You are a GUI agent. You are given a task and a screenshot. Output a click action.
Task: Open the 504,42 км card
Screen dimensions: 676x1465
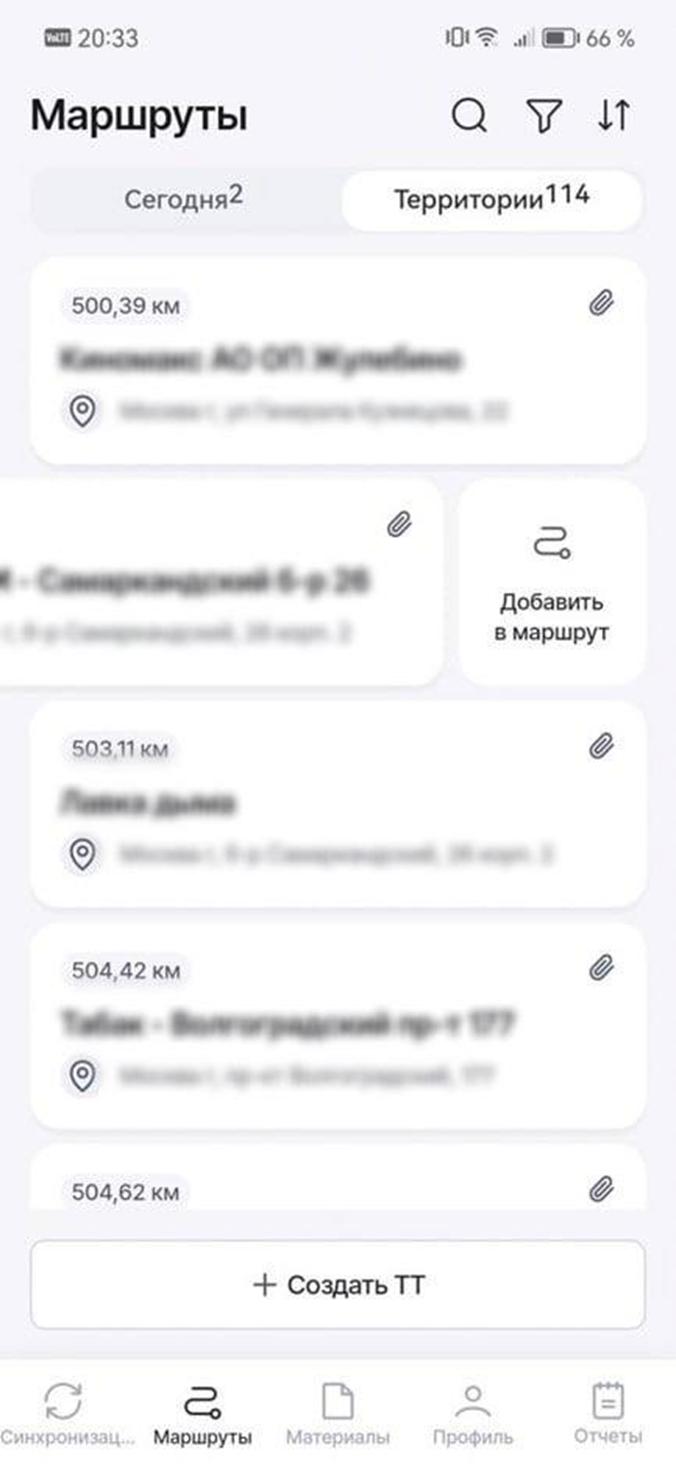(x=338, y=1026)
